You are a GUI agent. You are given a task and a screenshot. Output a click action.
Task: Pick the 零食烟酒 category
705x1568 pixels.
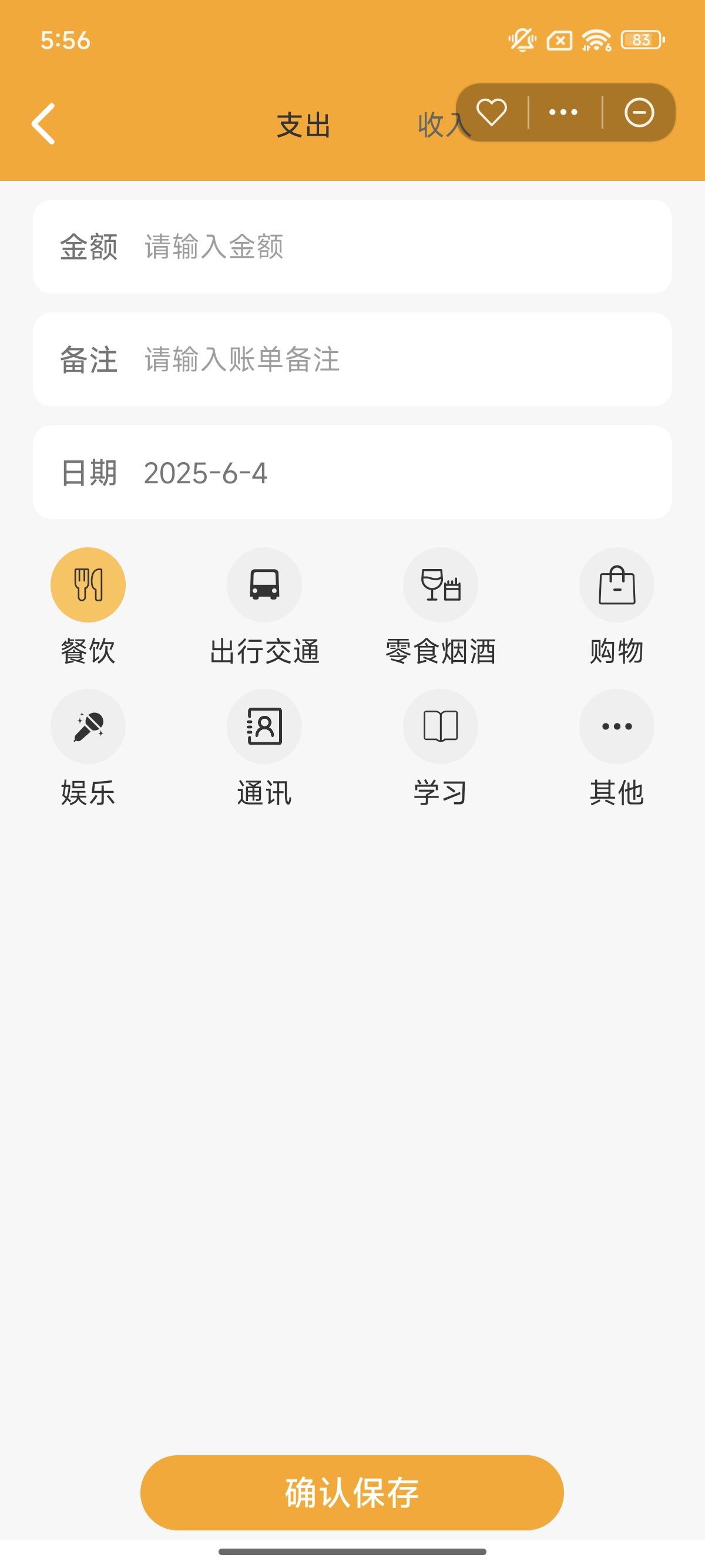point(440,585)
